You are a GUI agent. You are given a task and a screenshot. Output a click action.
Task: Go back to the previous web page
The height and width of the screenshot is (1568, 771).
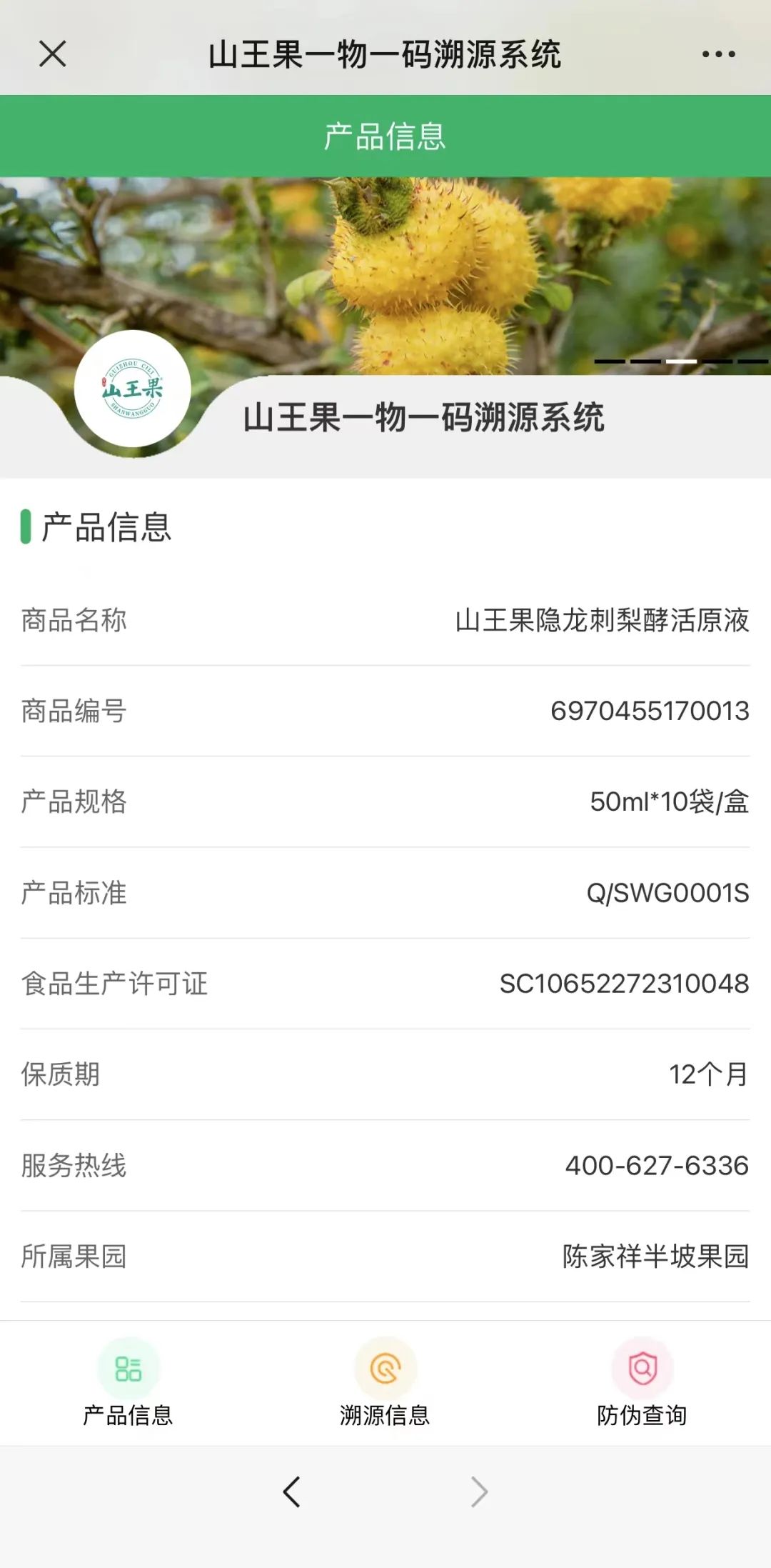click(x=291, y=1492)
